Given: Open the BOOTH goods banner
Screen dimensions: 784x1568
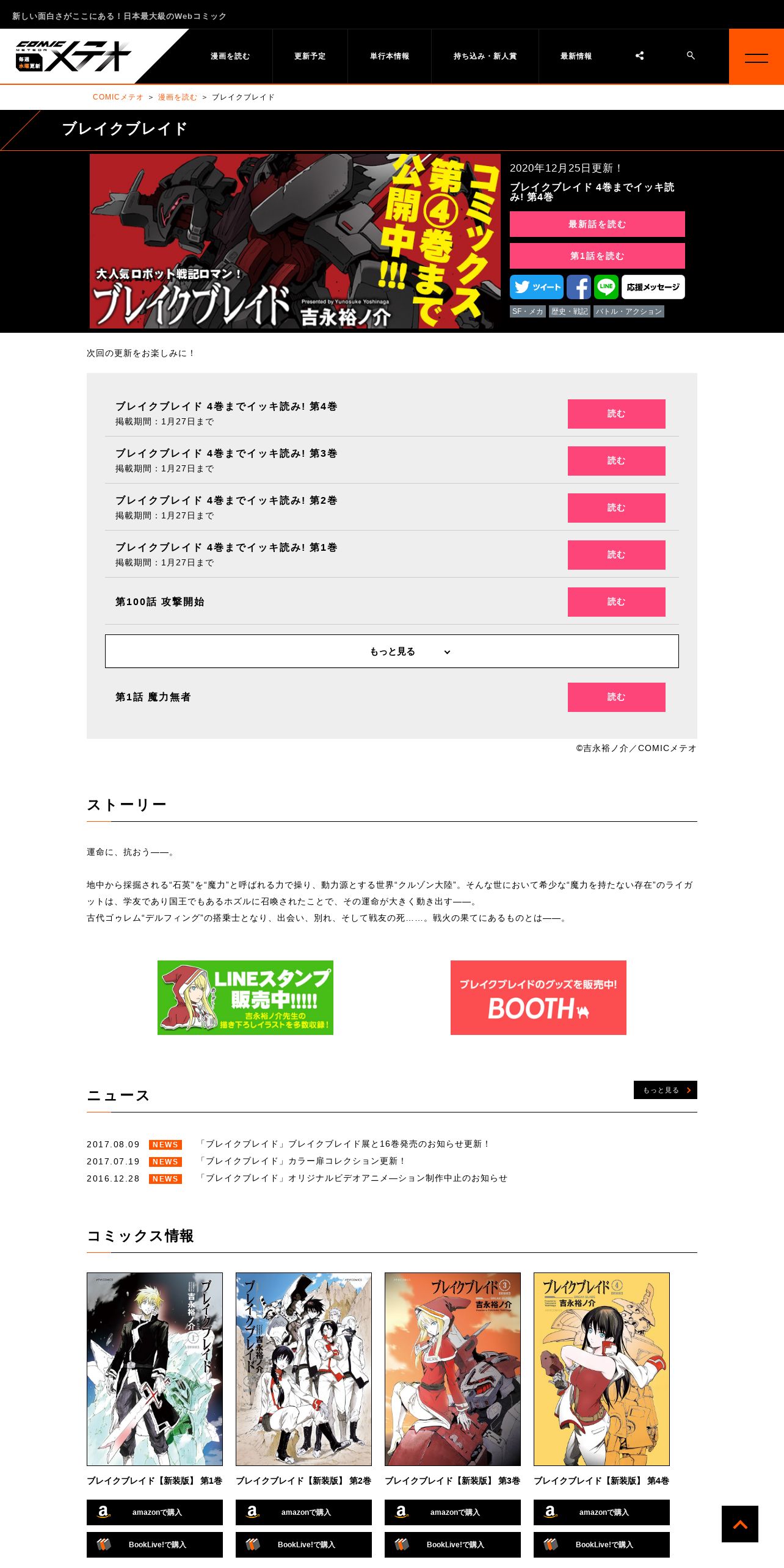Looking at the screenshot, I should click(539, 998).
